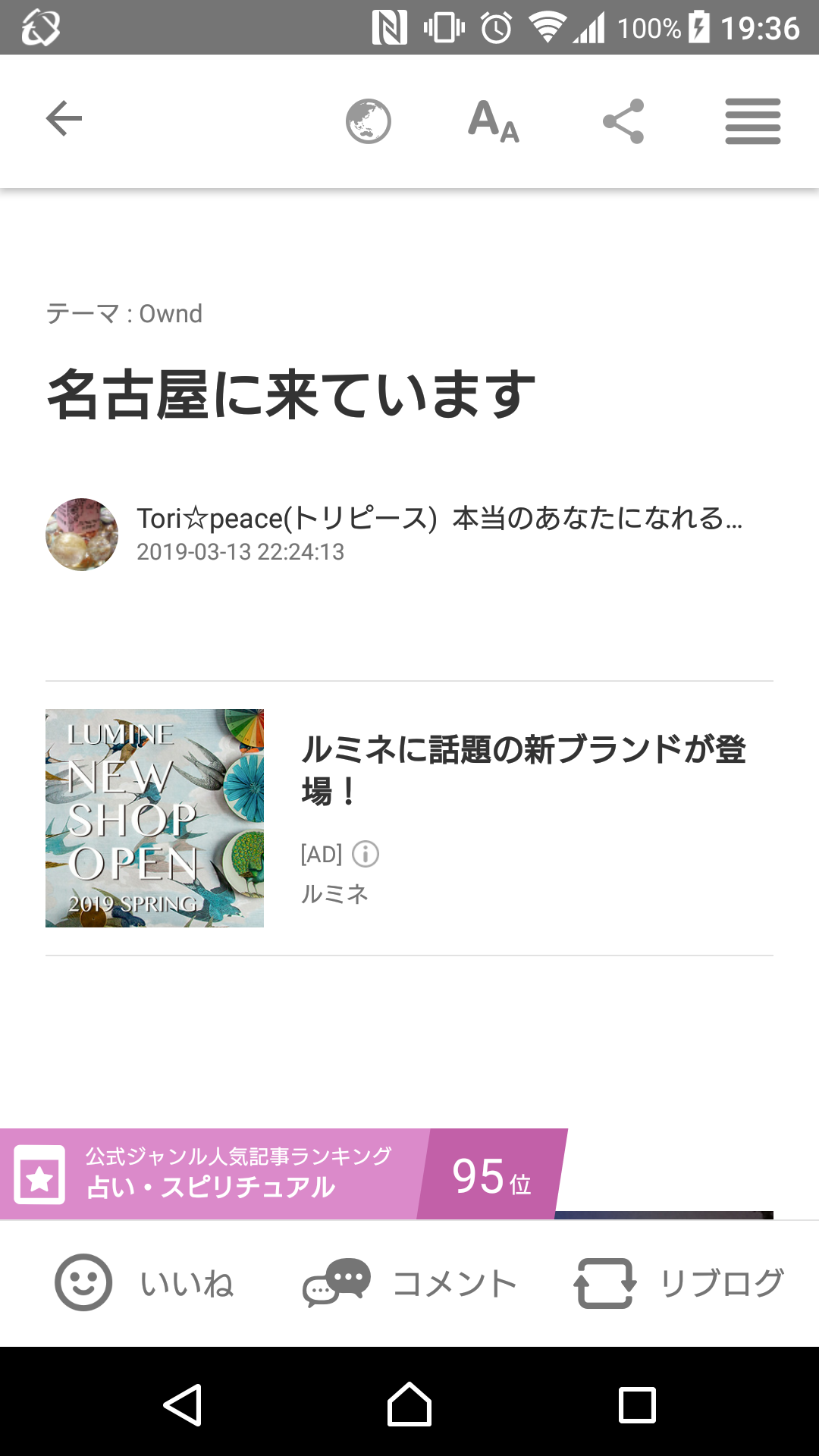The image size is (819, 1456).
Task: Like the post with いいね
Action: (x=144, y=1283)
